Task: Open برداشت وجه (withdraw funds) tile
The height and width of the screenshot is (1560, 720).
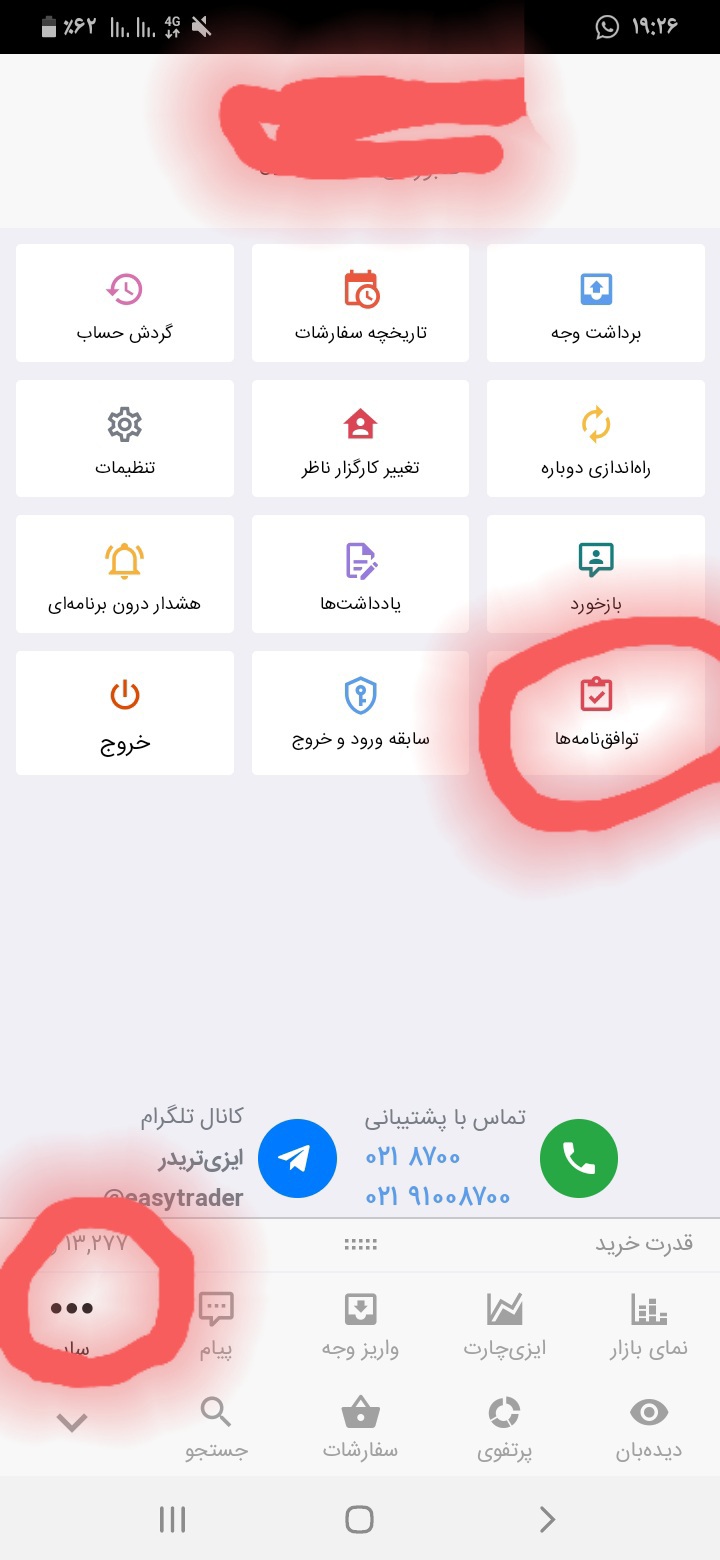Action: coord(596,303)
